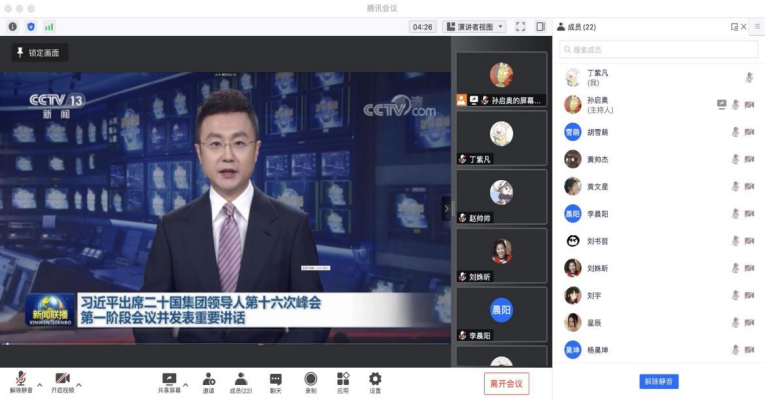The height and width of the screenshot is (401, 765).
Task: Click the red 离开会议 leave meeting button
Action: pos(505,383)
